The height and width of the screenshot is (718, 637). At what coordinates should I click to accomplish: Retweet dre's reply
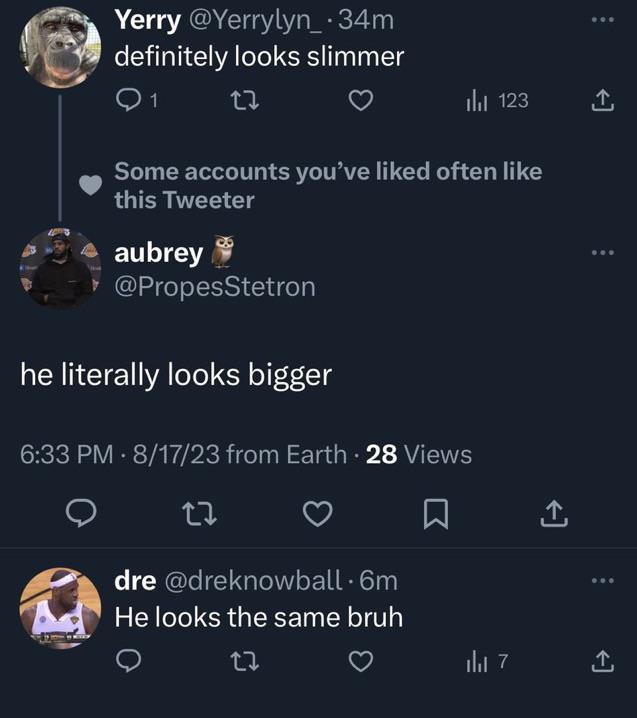pyautogui.click(x=240, y=661)
